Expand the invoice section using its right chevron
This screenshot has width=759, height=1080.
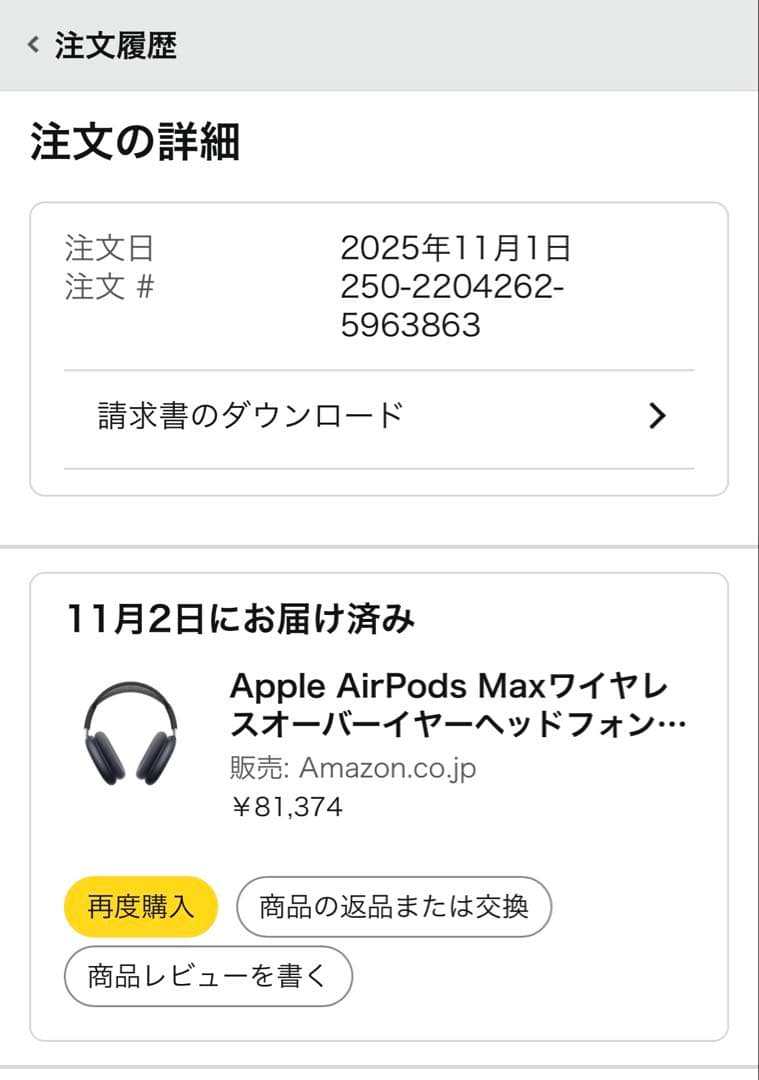tap(657, 415)
